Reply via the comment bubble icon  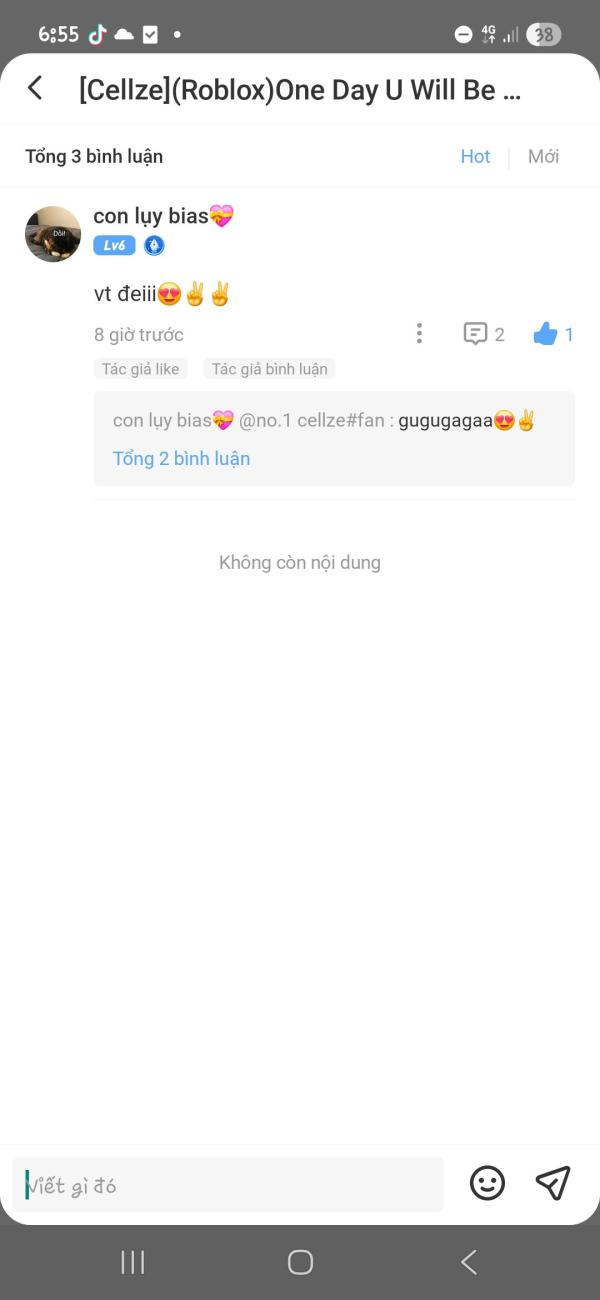(475, 334)
